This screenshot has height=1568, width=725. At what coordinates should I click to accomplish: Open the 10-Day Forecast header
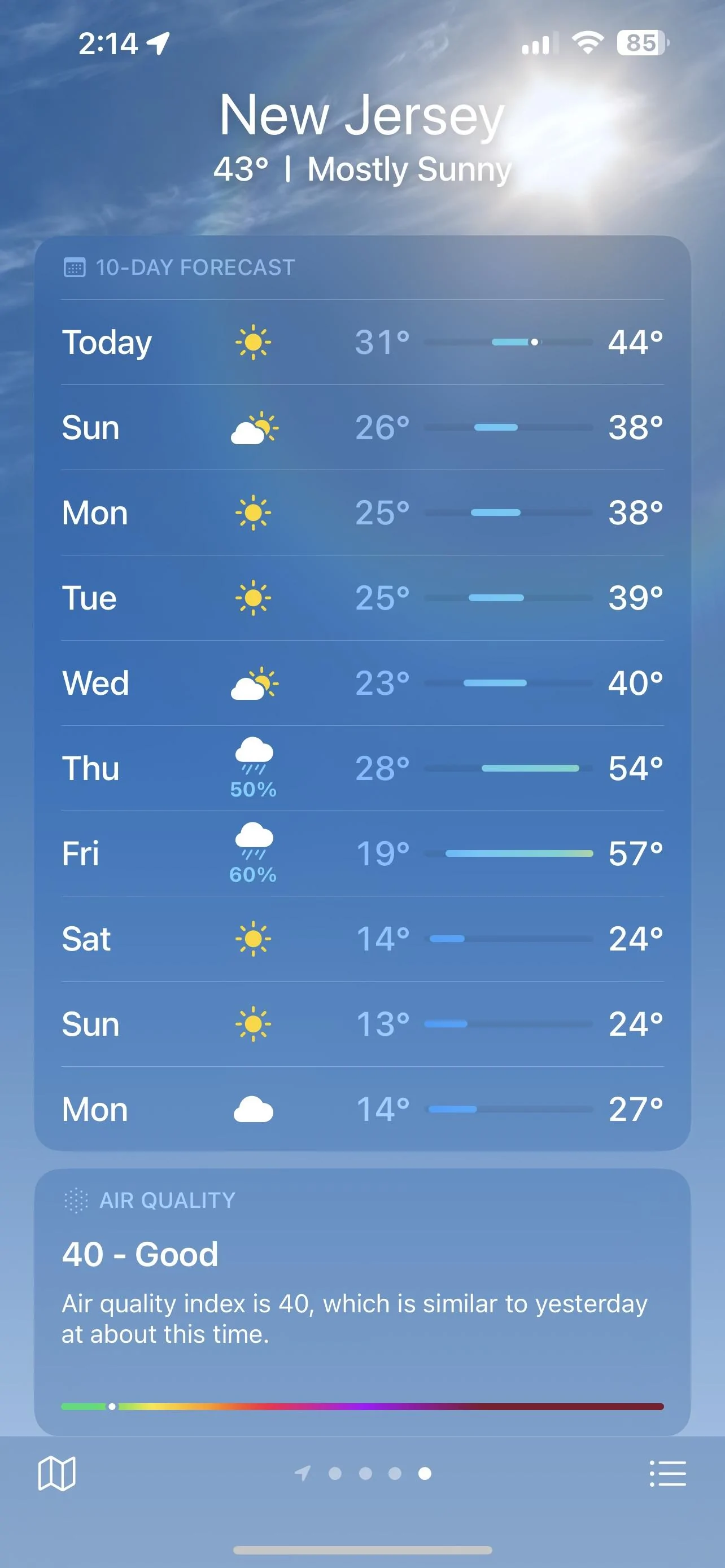(x=195, y=267)
